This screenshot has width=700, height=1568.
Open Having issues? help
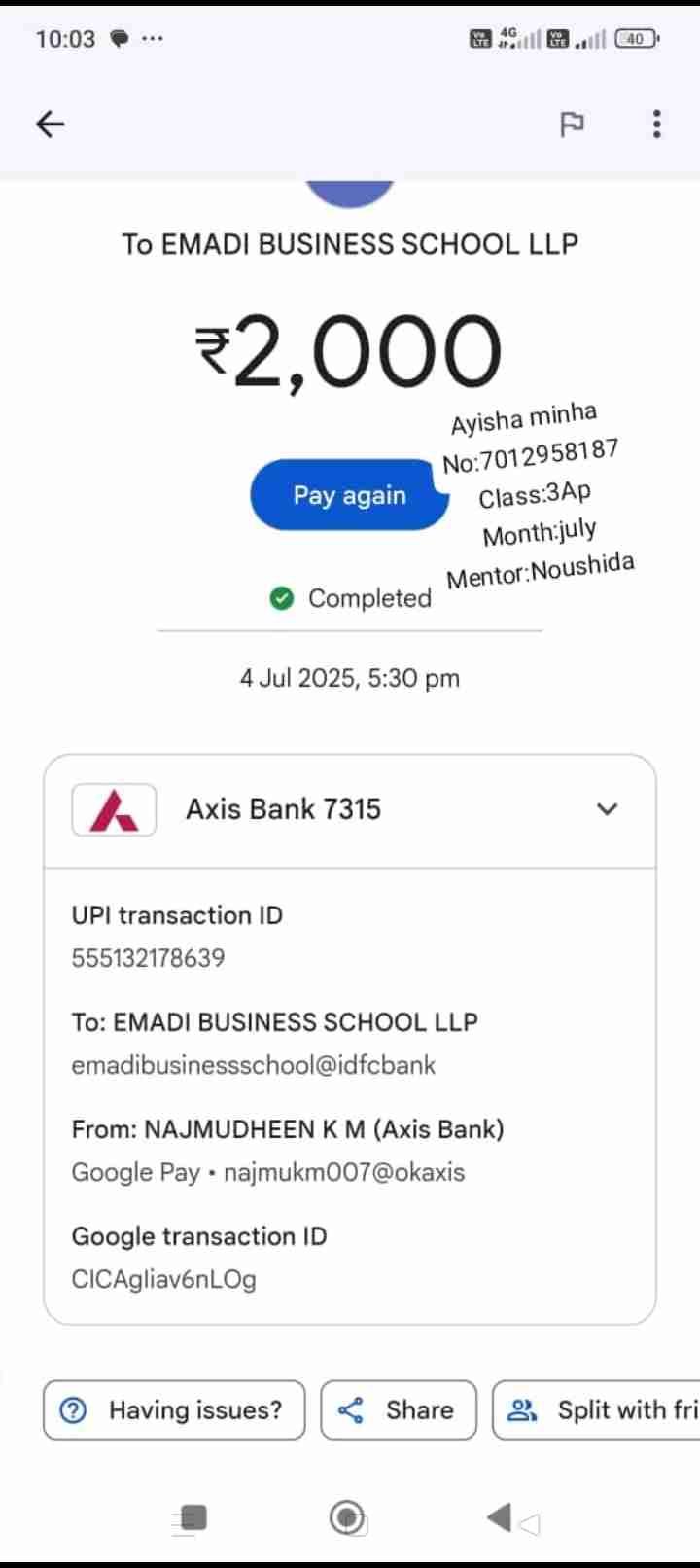pyautogui.click(x=174, y=1409)
